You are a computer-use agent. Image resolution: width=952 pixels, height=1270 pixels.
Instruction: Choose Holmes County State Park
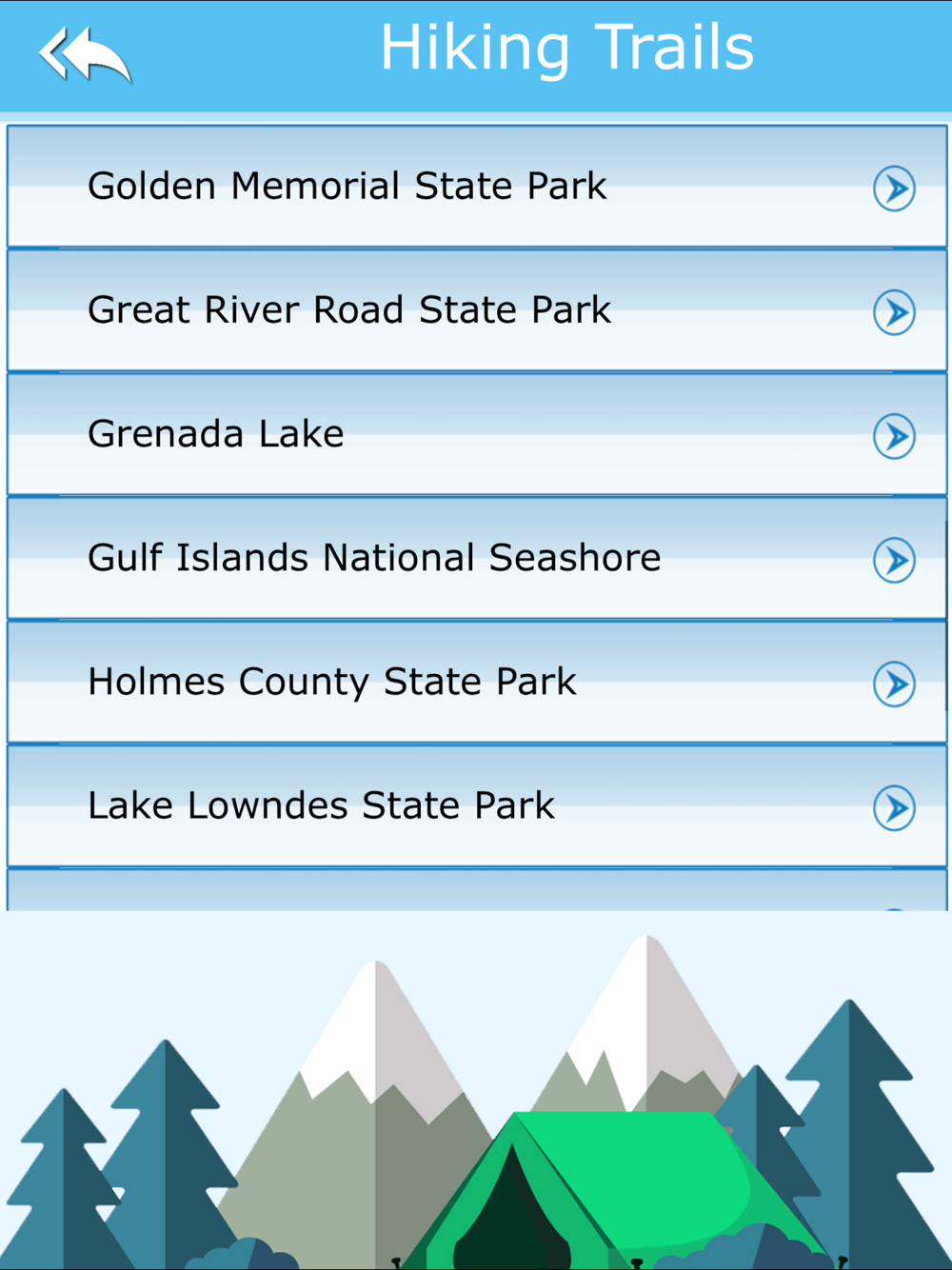(x=477, y=682)
